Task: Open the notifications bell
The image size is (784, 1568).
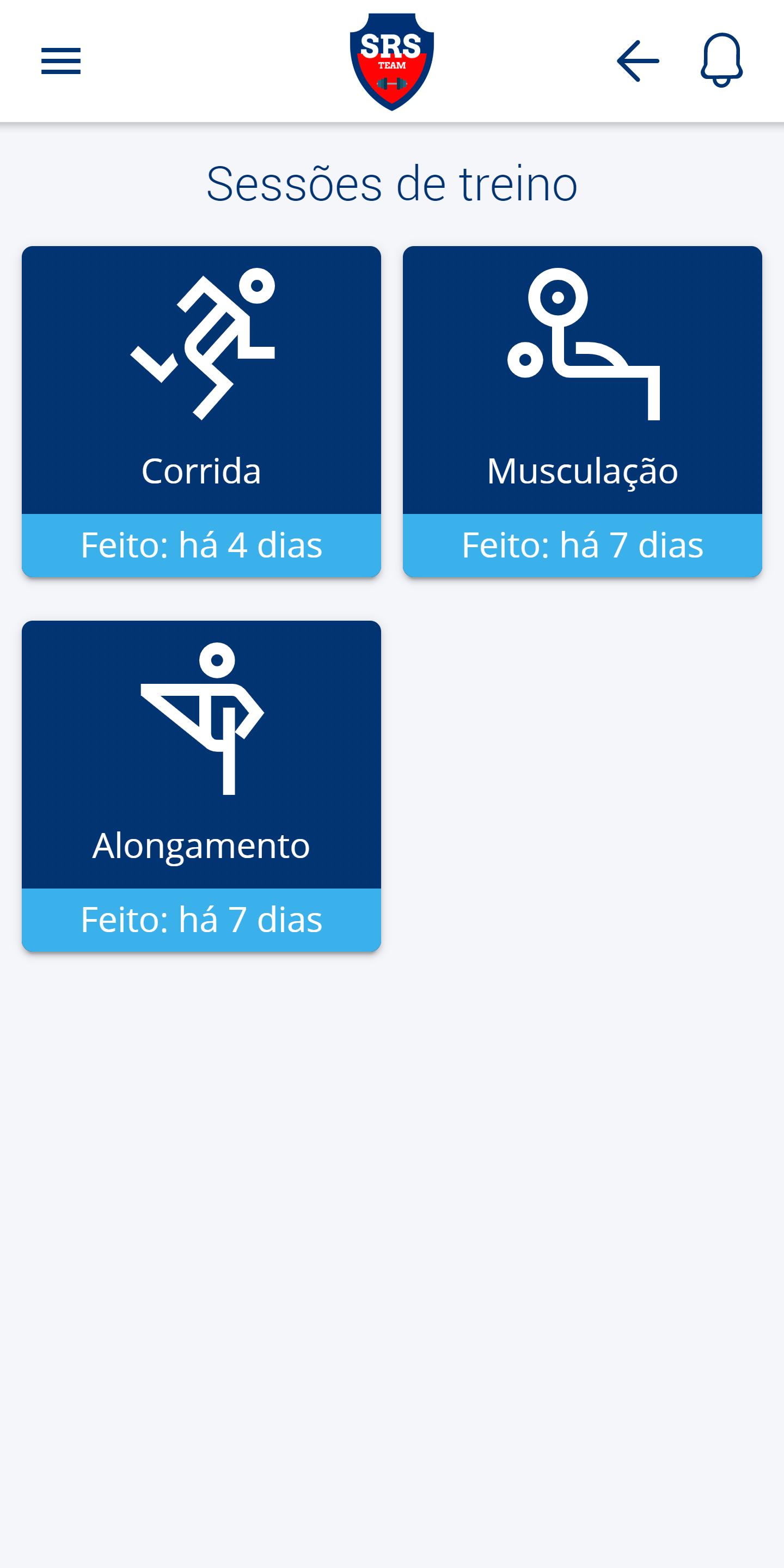Action: [x=721, y=60]
